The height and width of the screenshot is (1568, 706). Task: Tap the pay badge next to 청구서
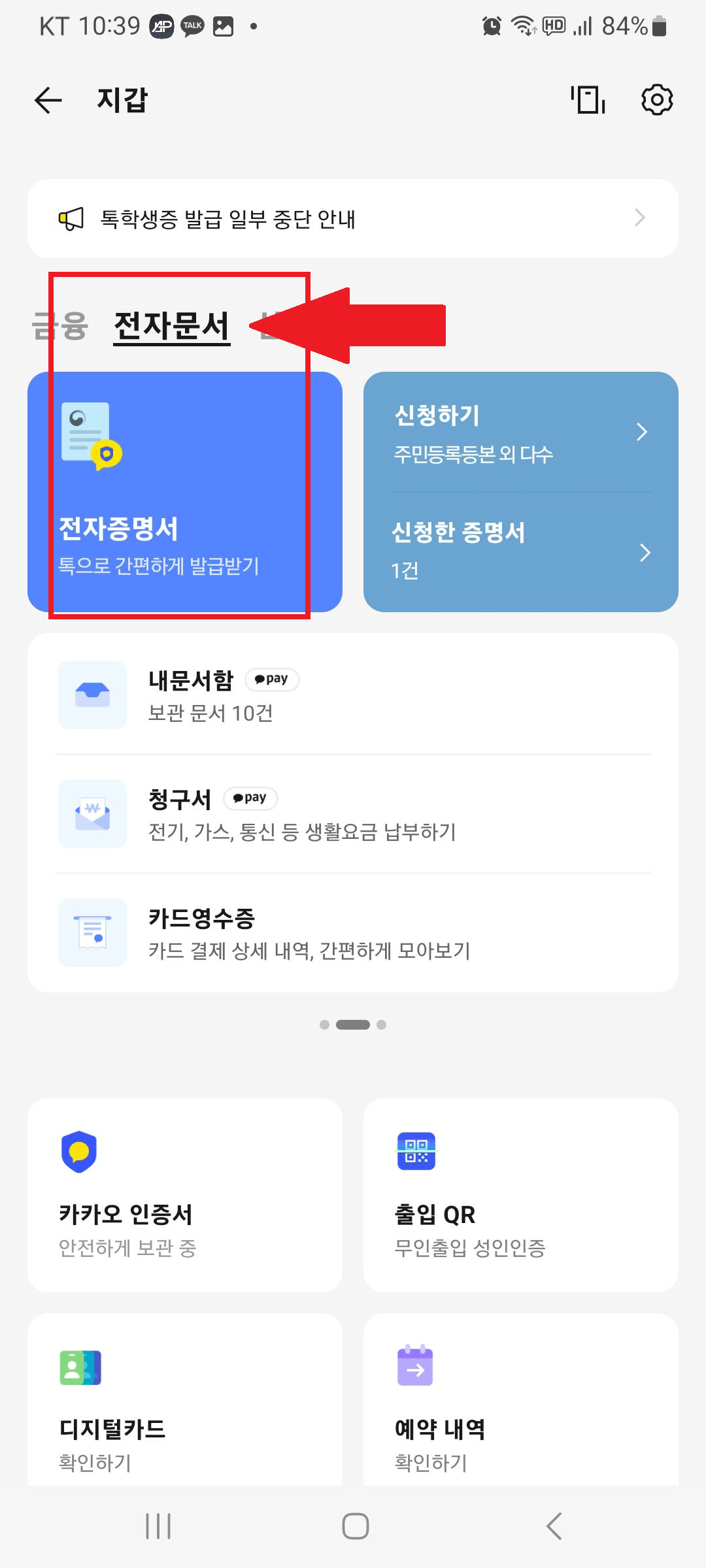(x=250, y=798)
